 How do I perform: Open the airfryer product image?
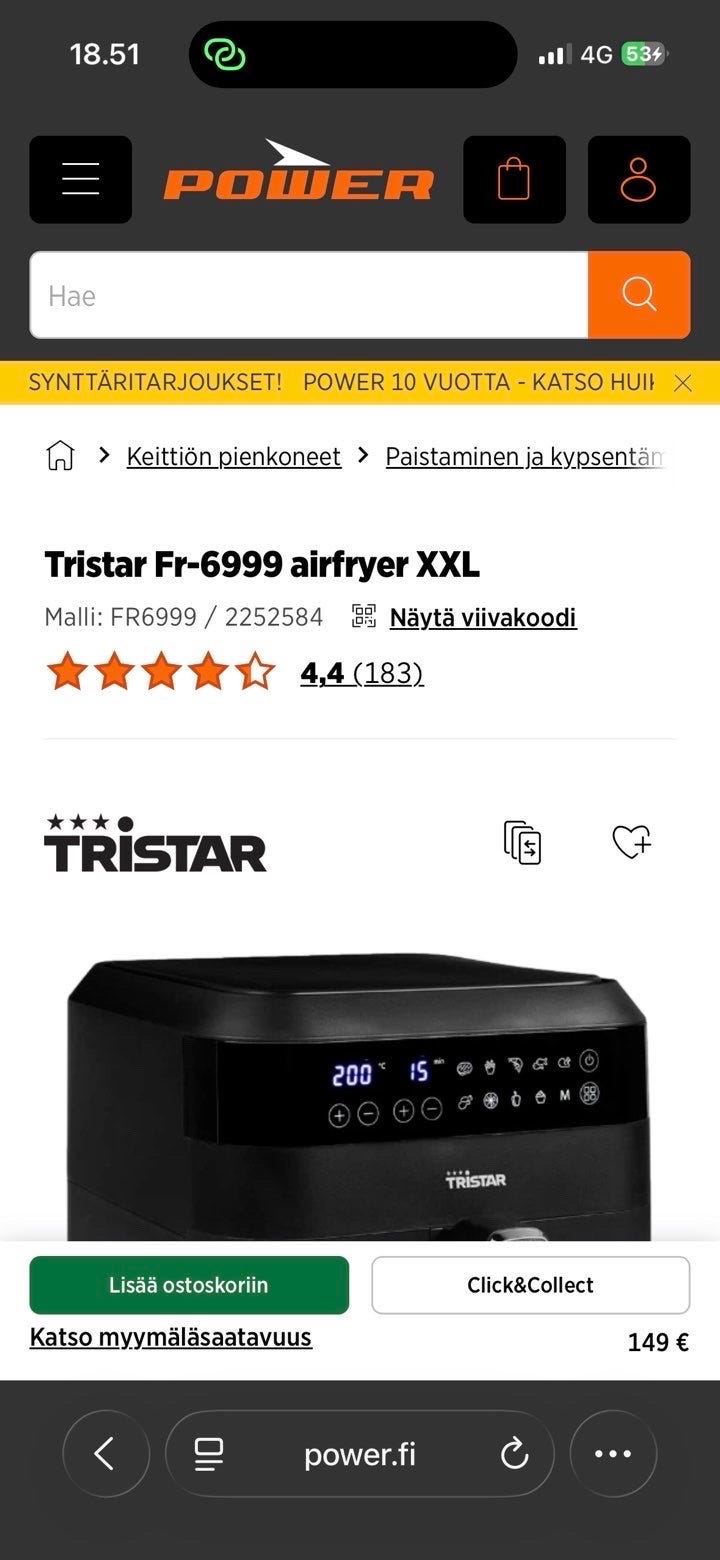(x=358, y=1095)
